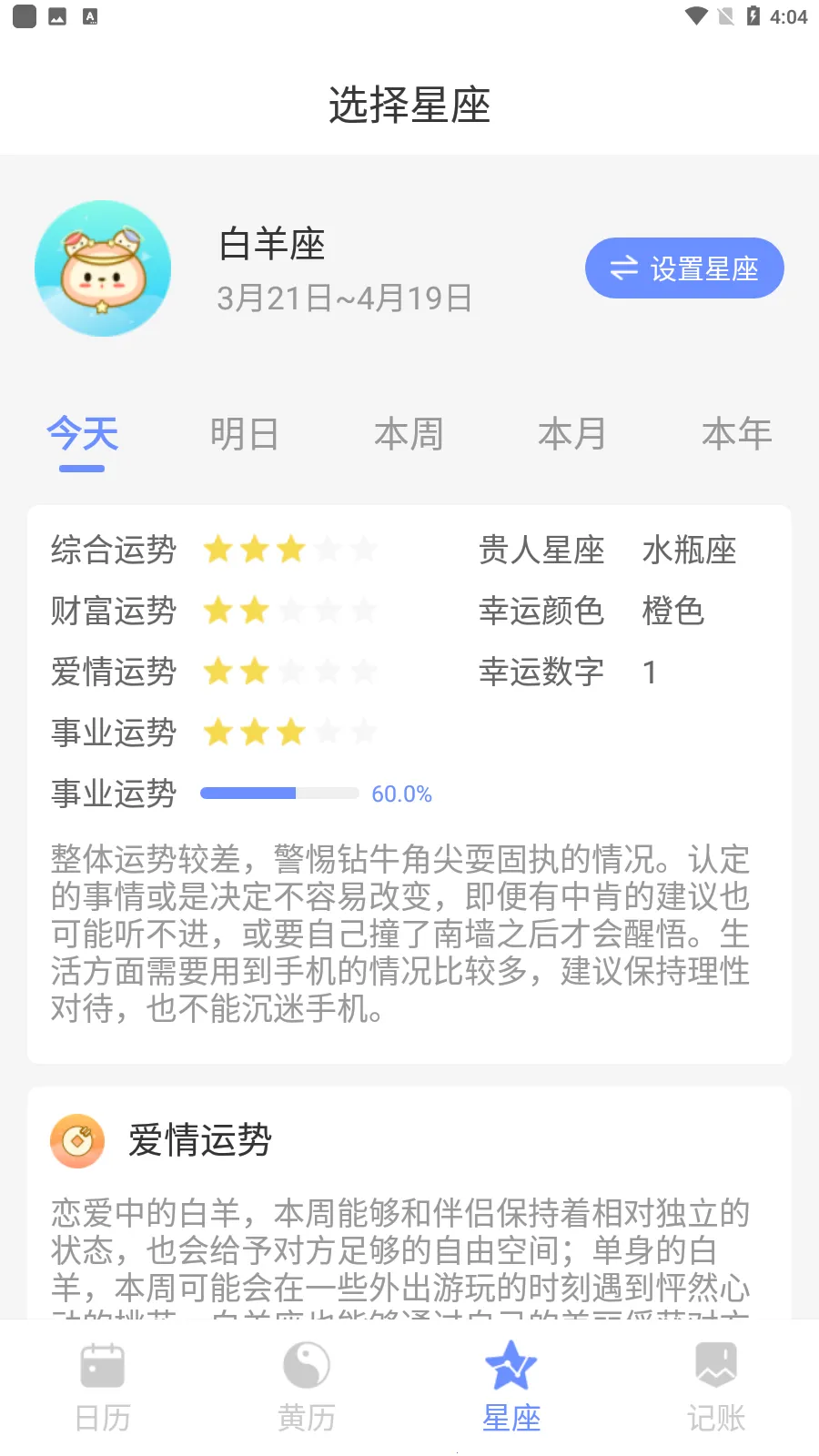Screen dimensions: 819x1456
Task: Select the 本月 tab
Action: pyautogui.click(x=572, y=434)
